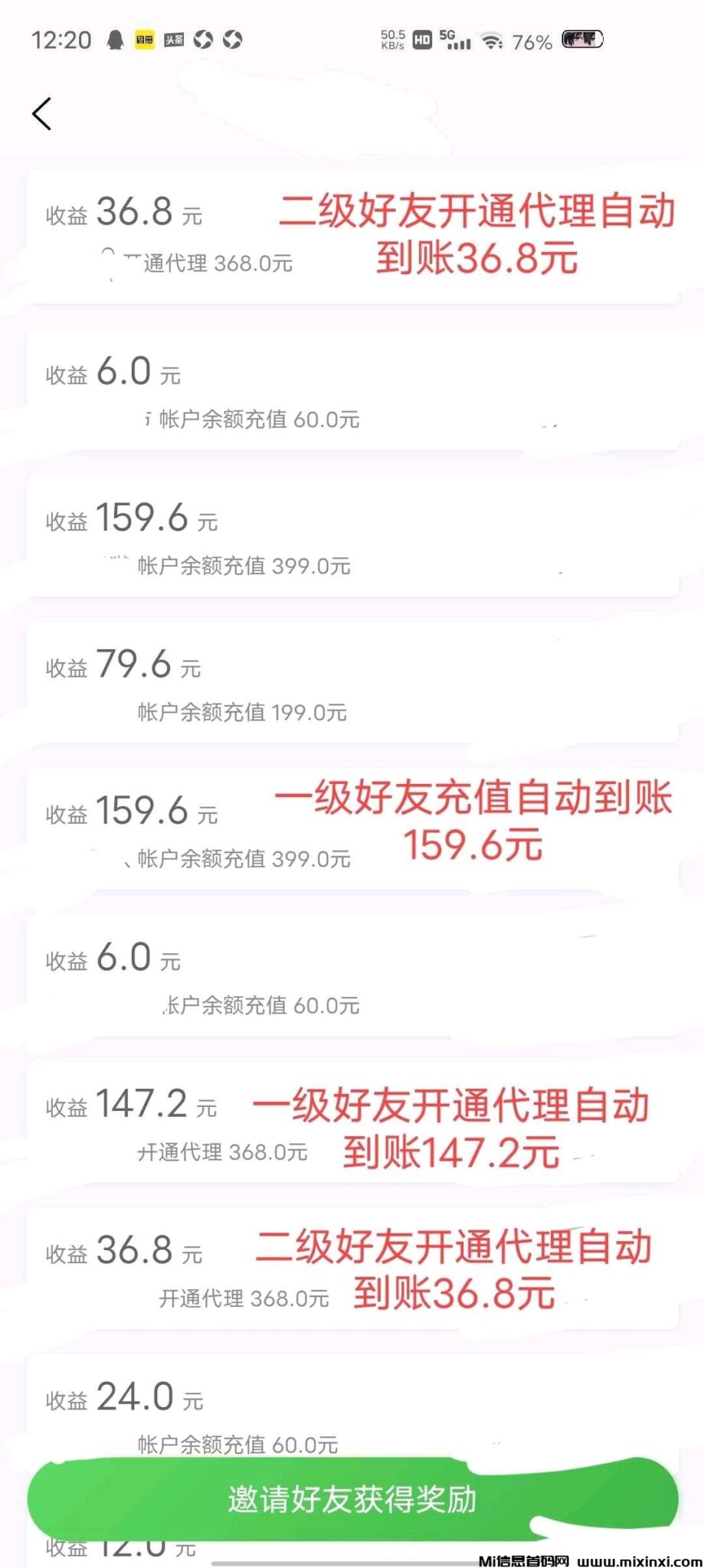Select the first circular sync icon in status bar
Image resolution: width=704 pixels, height=1568 pixels.
click(x=202, y=40)
